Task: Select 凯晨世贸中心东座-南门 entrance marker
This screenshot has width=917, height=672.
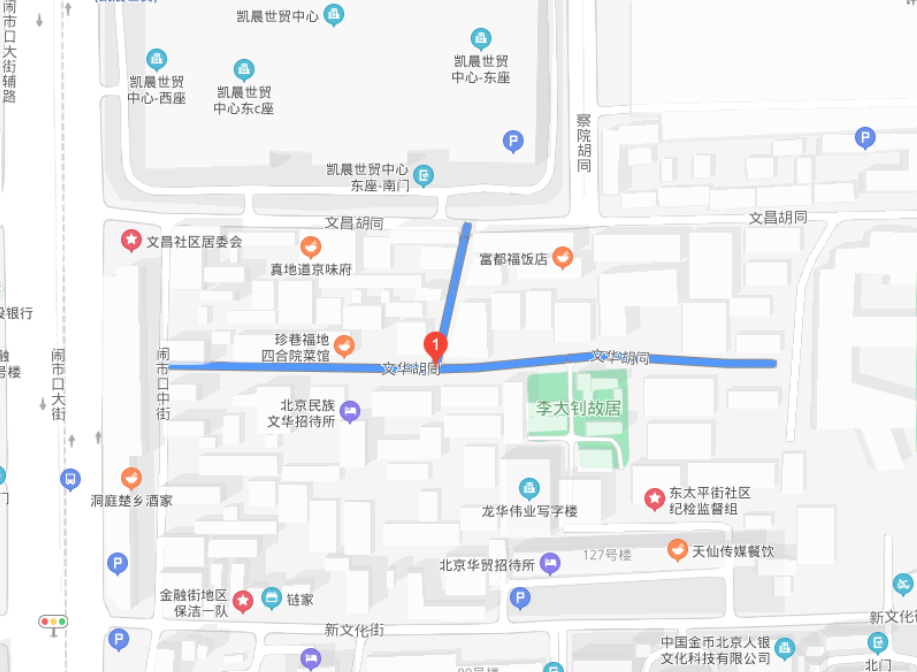Action: click(x=424, y=177)
